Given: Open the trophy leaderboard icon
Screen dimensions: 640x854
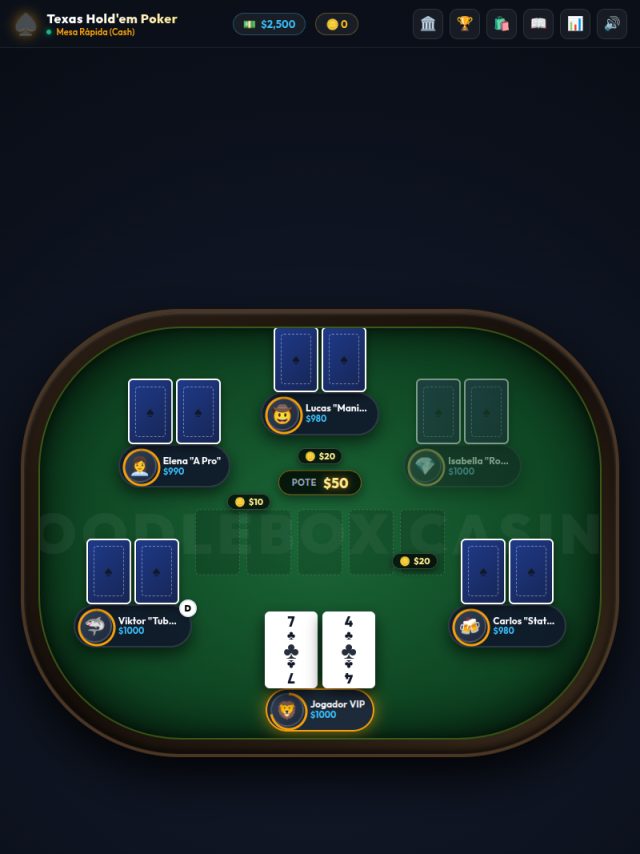Looking at the screenshot, I should pos(465,24).
